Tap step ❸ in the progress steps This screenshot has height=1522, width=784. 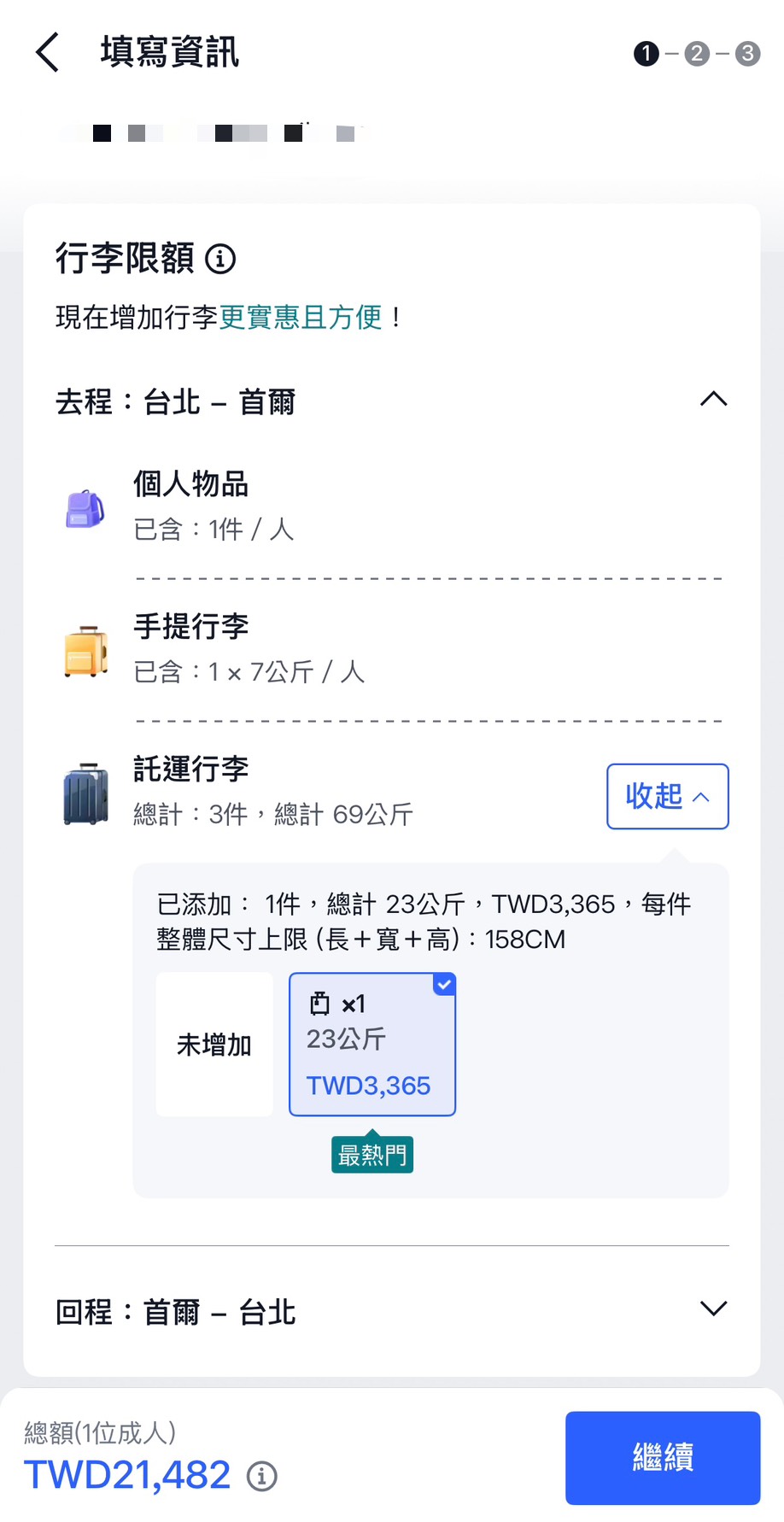pos(747,53)
